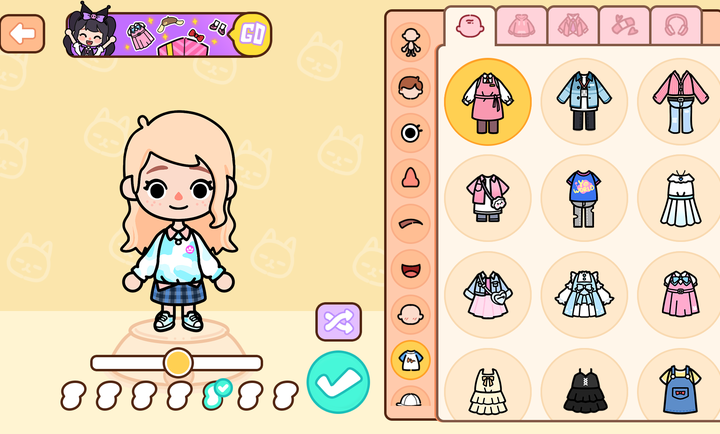This screenshot has height=434, width=720.
Task: Select the hair category icon
Action: pyautogui.click(x=410, y=87)
